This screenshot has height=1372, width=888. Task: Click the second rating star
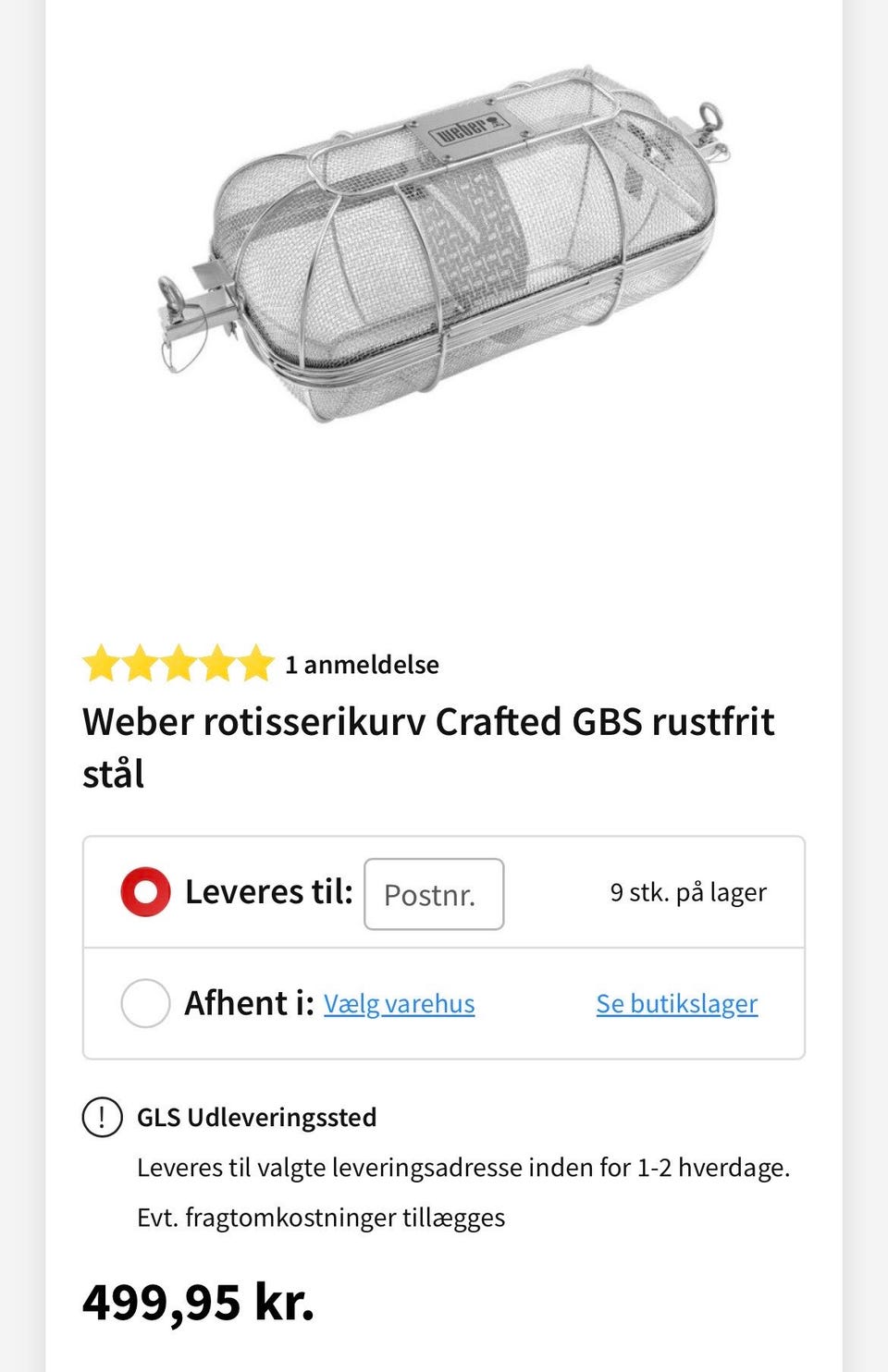pos(142,664)
